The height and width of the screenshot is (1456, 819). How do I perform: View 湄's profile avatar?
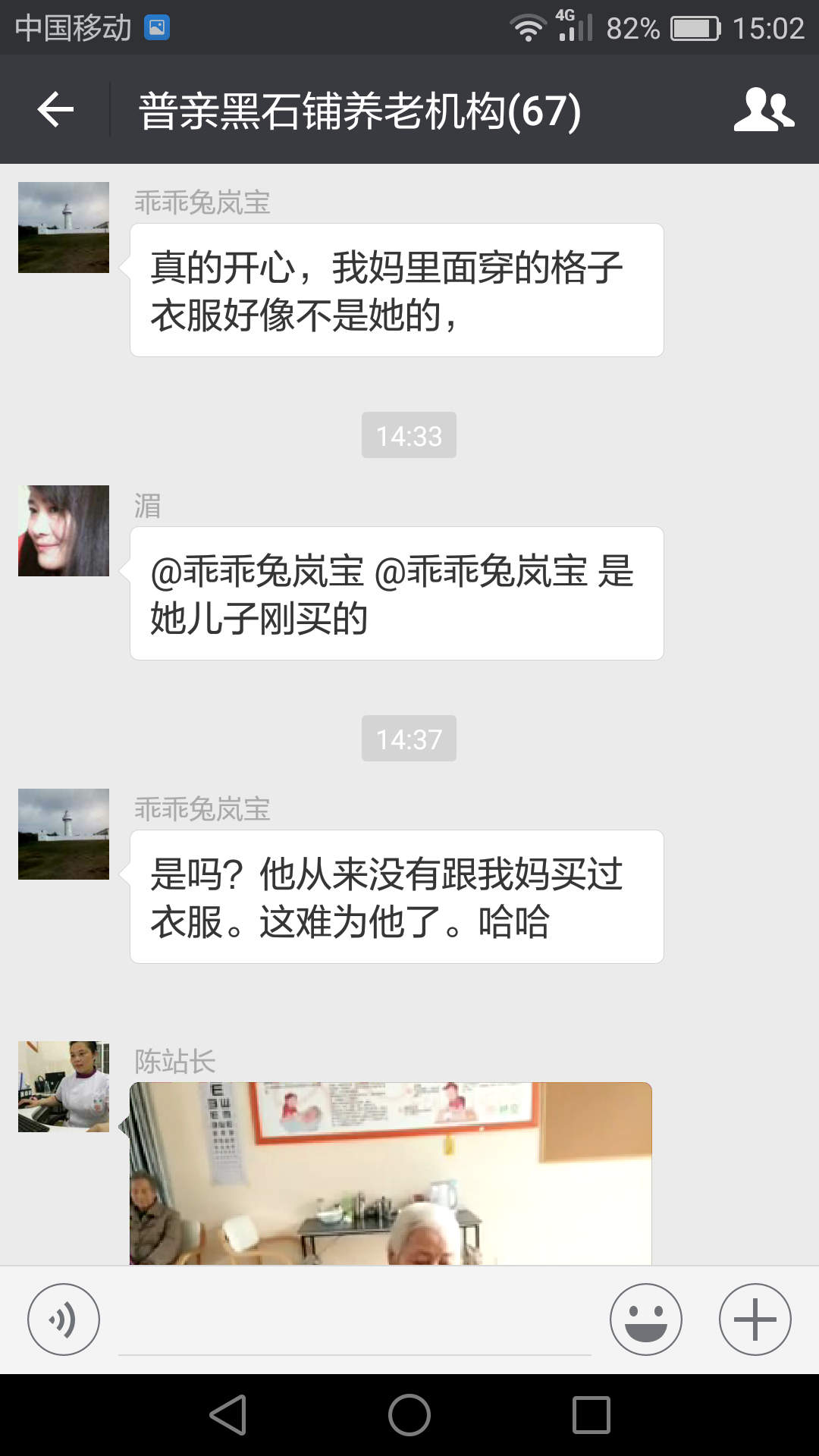(64, 531)
